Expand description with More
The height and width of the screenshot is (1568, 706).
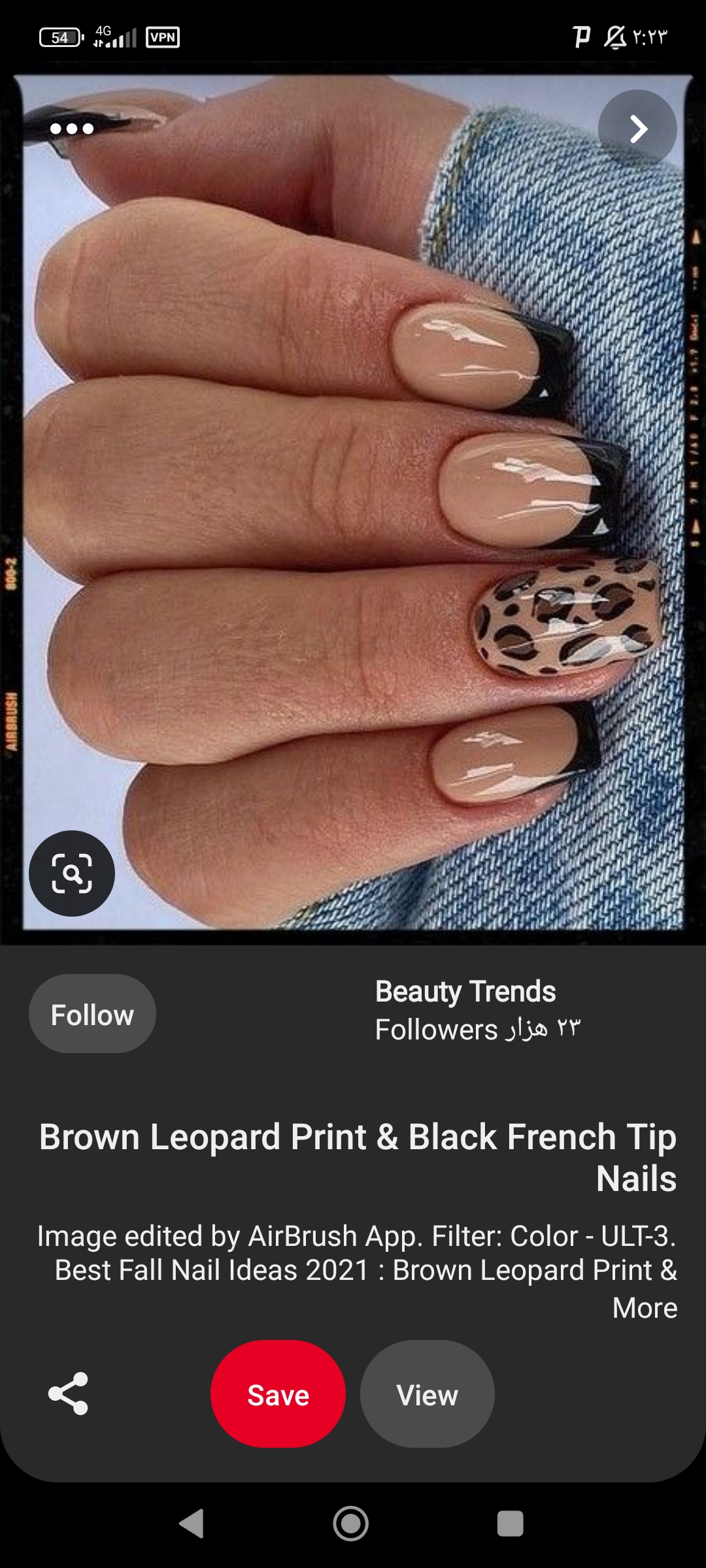(645, 1308)
